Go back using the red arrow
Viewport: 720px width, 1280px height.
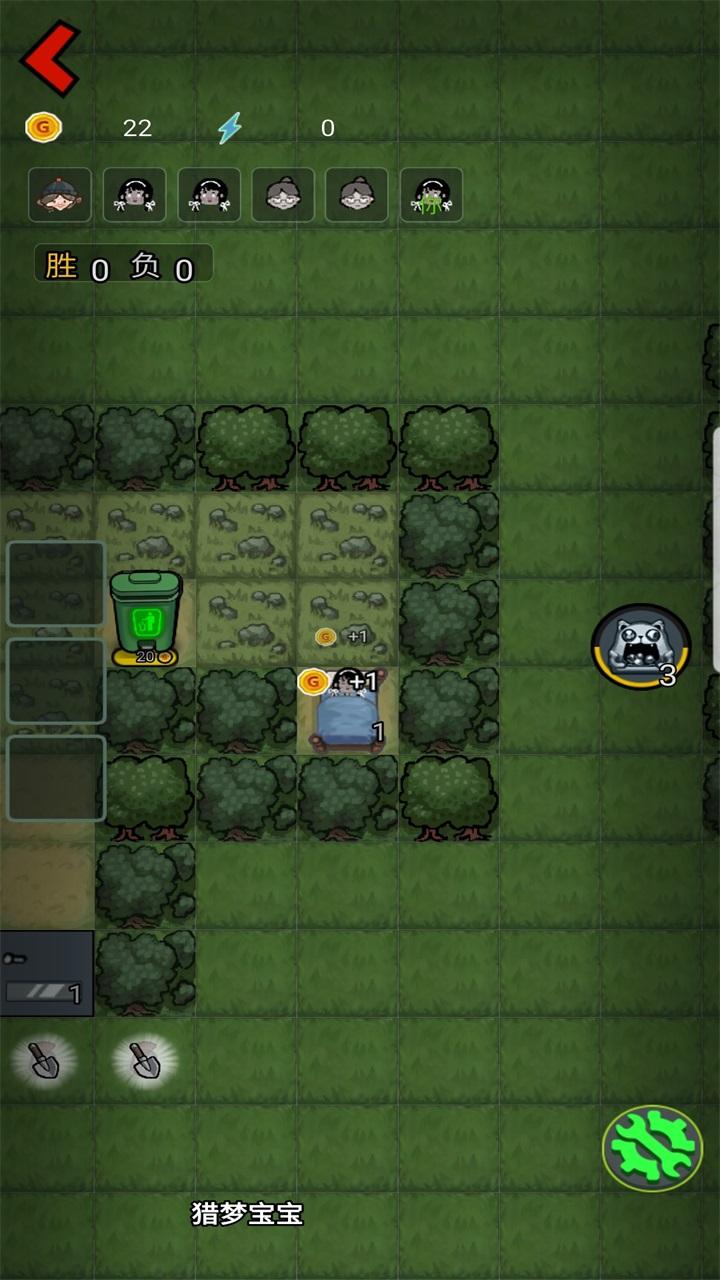(50, 58)
